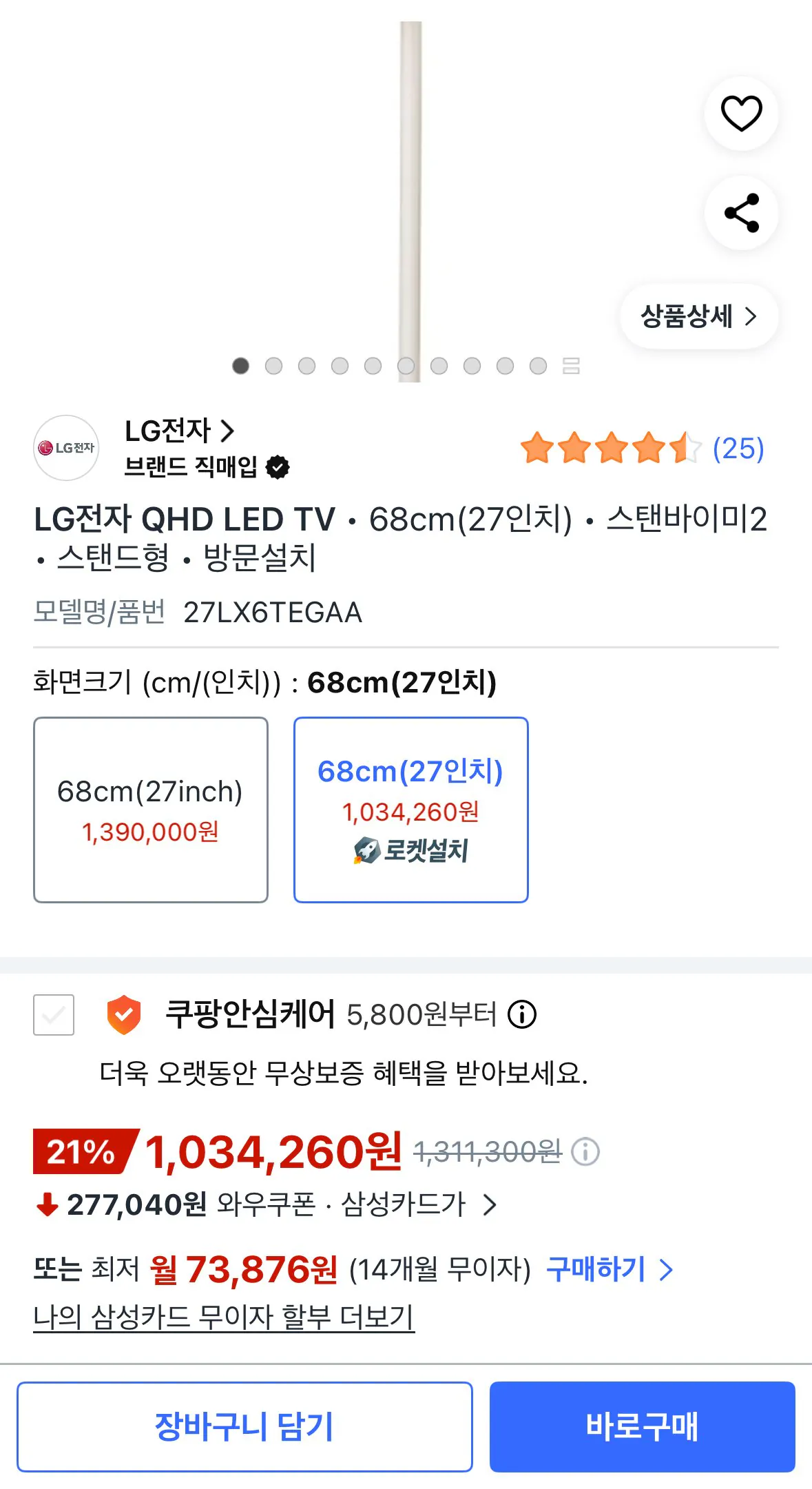Image resolution: width=812 pixels, height=1489 pixels.
Task: Select the 68cm(27inch) 1,390,000원 option
Action: 150,809
